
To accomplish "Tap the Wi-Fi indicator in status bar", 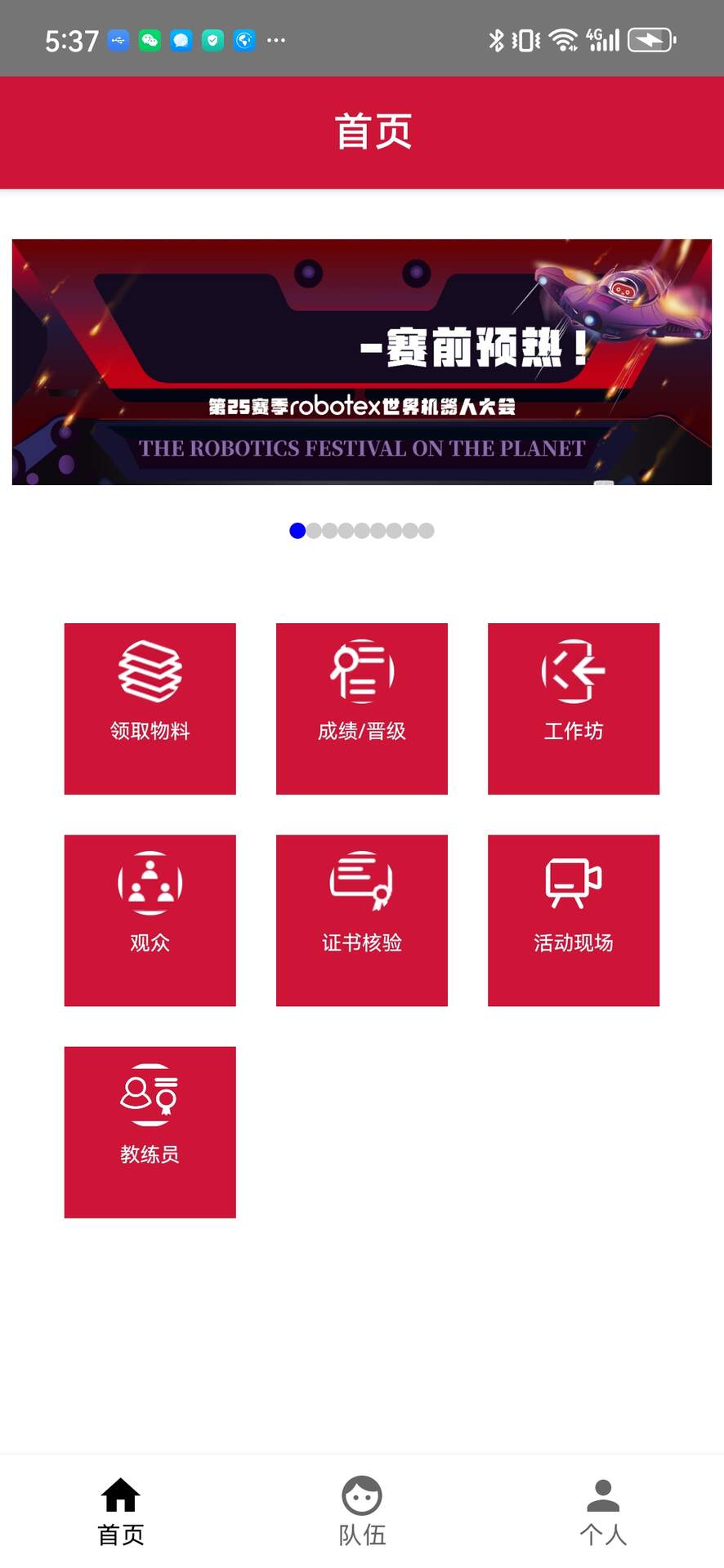I will point(565,38).
